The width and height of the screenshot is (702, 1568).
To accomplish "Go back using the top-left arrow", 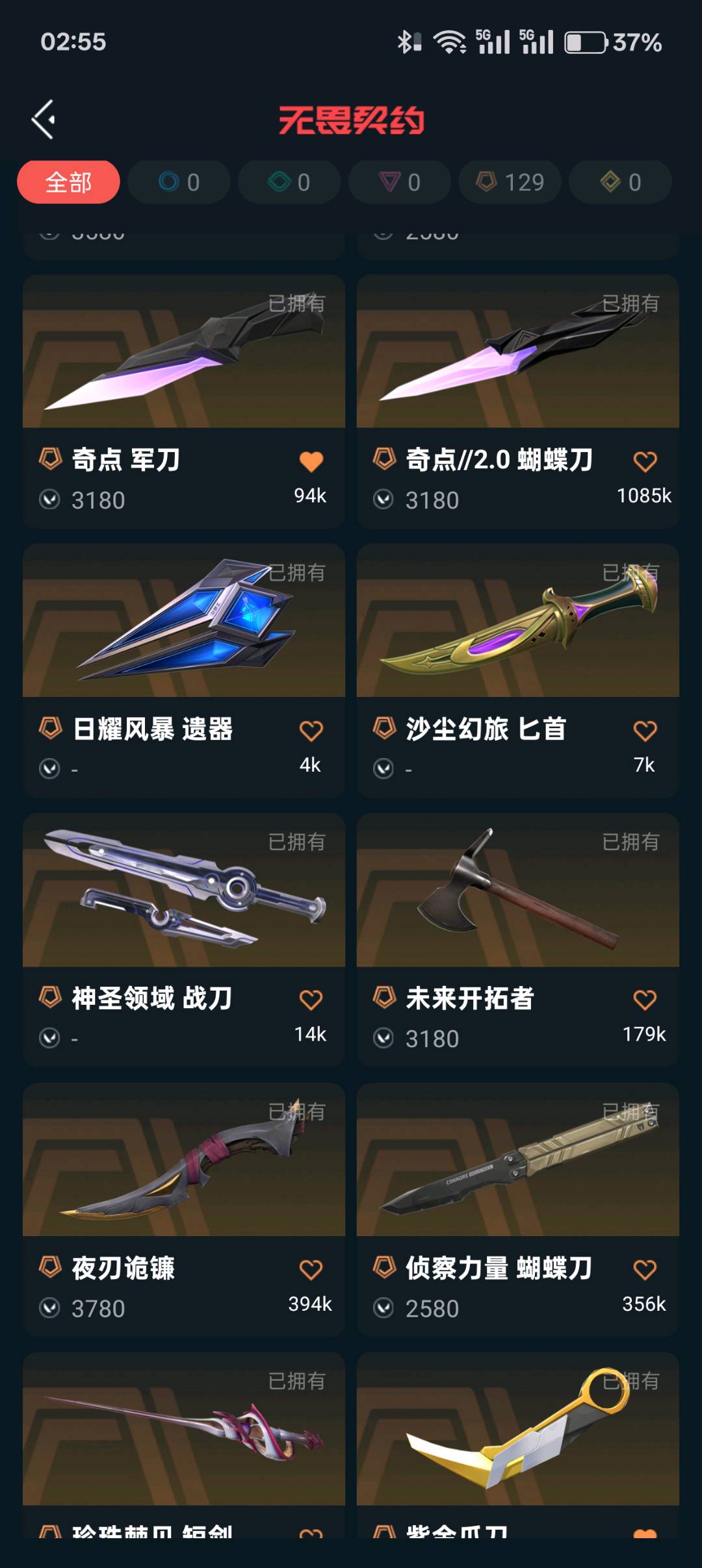I will (44, 120).
